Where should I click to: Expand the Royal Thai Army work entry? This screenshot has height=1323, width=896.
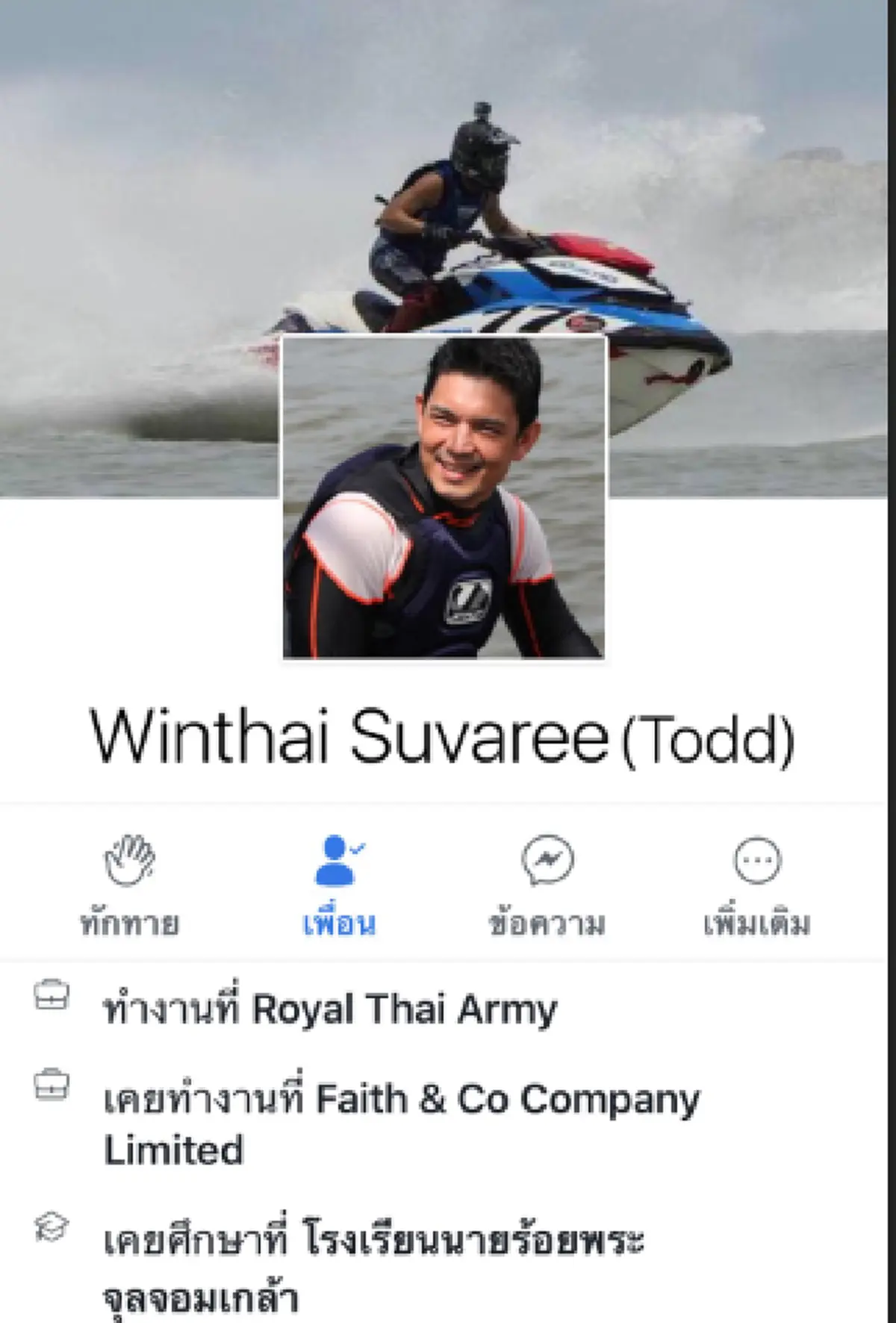(329, 1006)
